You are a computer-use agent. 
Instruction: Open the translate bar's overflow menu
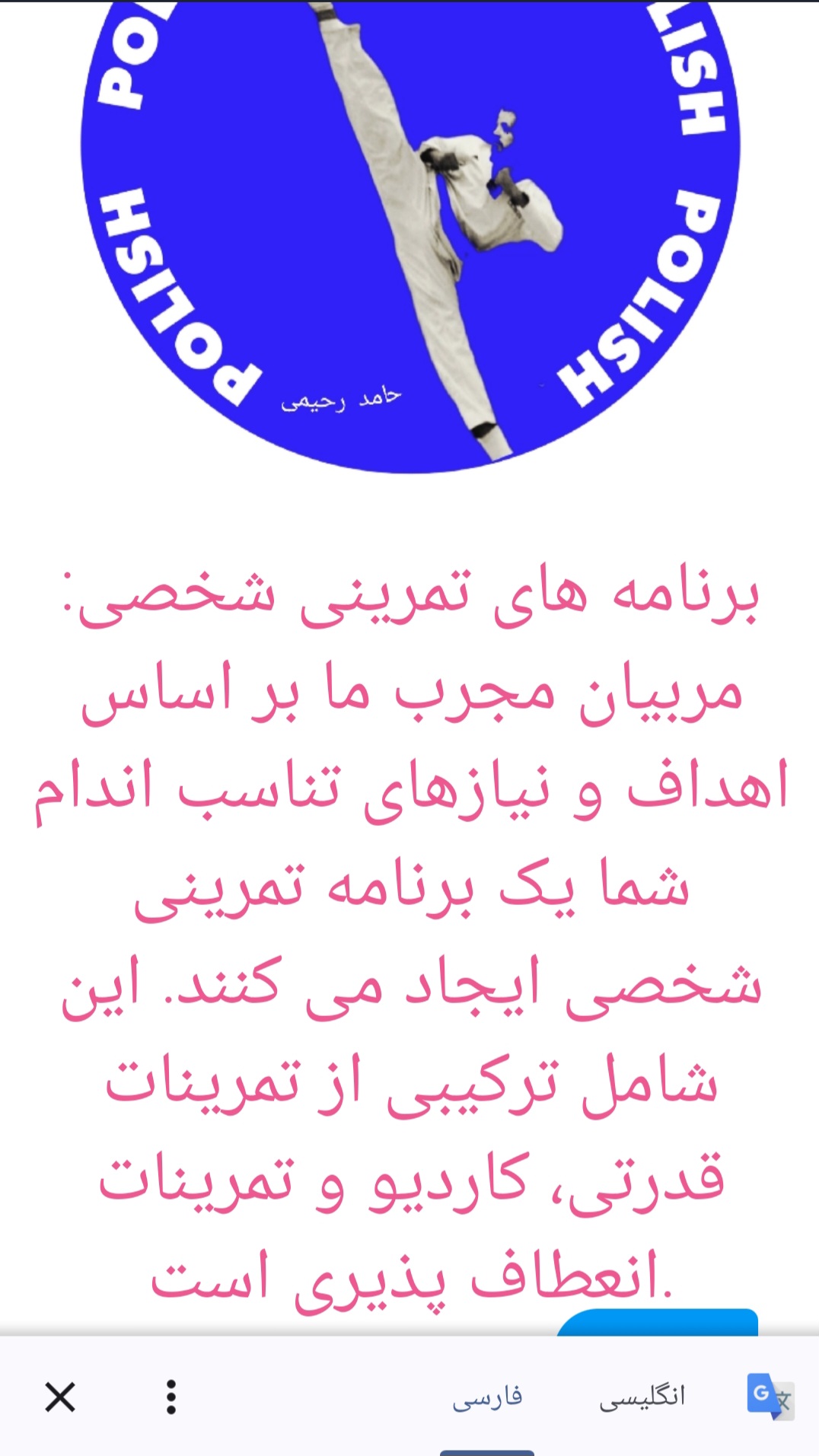click(x=171, y=1397)
